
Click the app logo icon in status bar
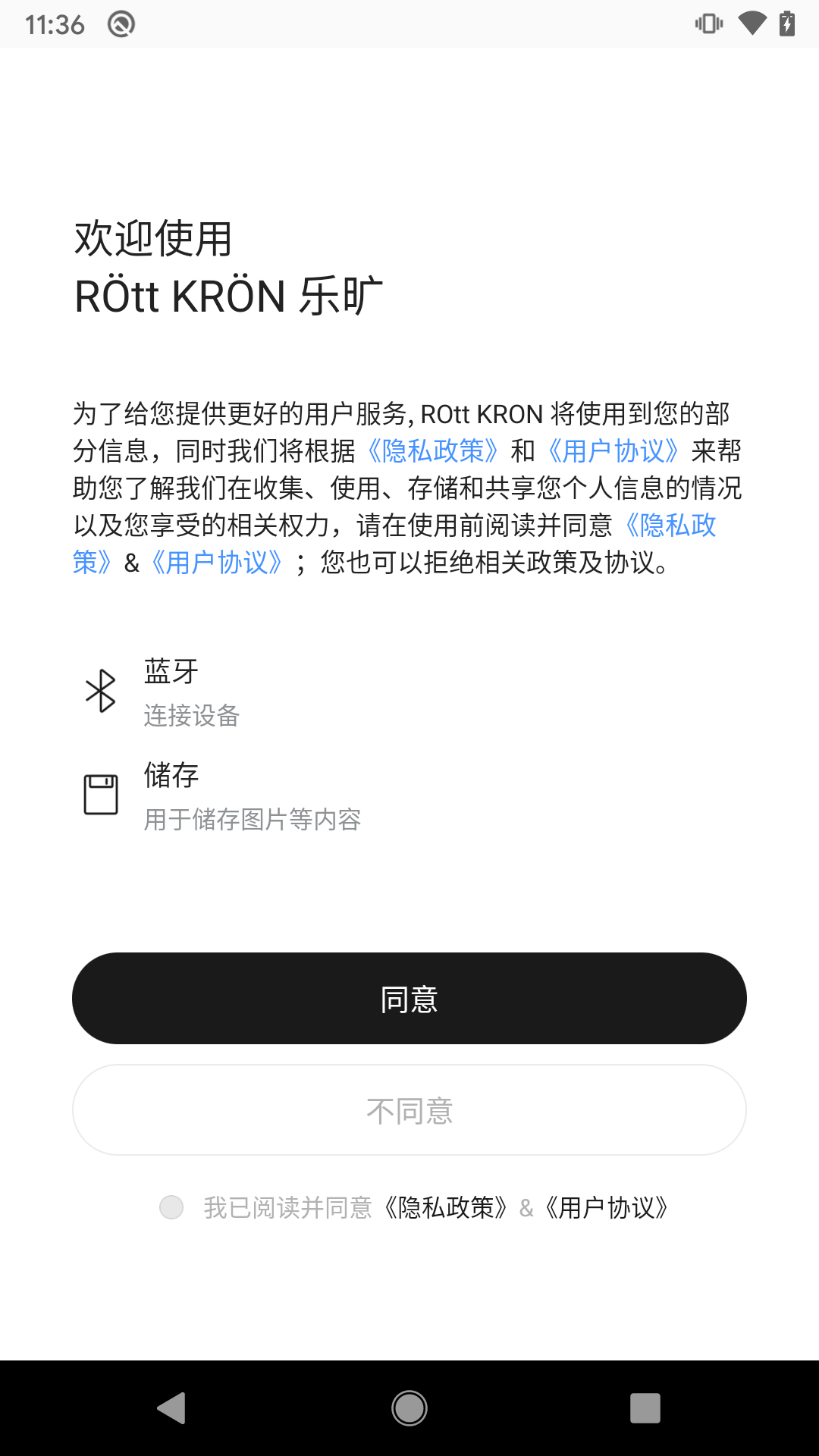tap(121, 24)
